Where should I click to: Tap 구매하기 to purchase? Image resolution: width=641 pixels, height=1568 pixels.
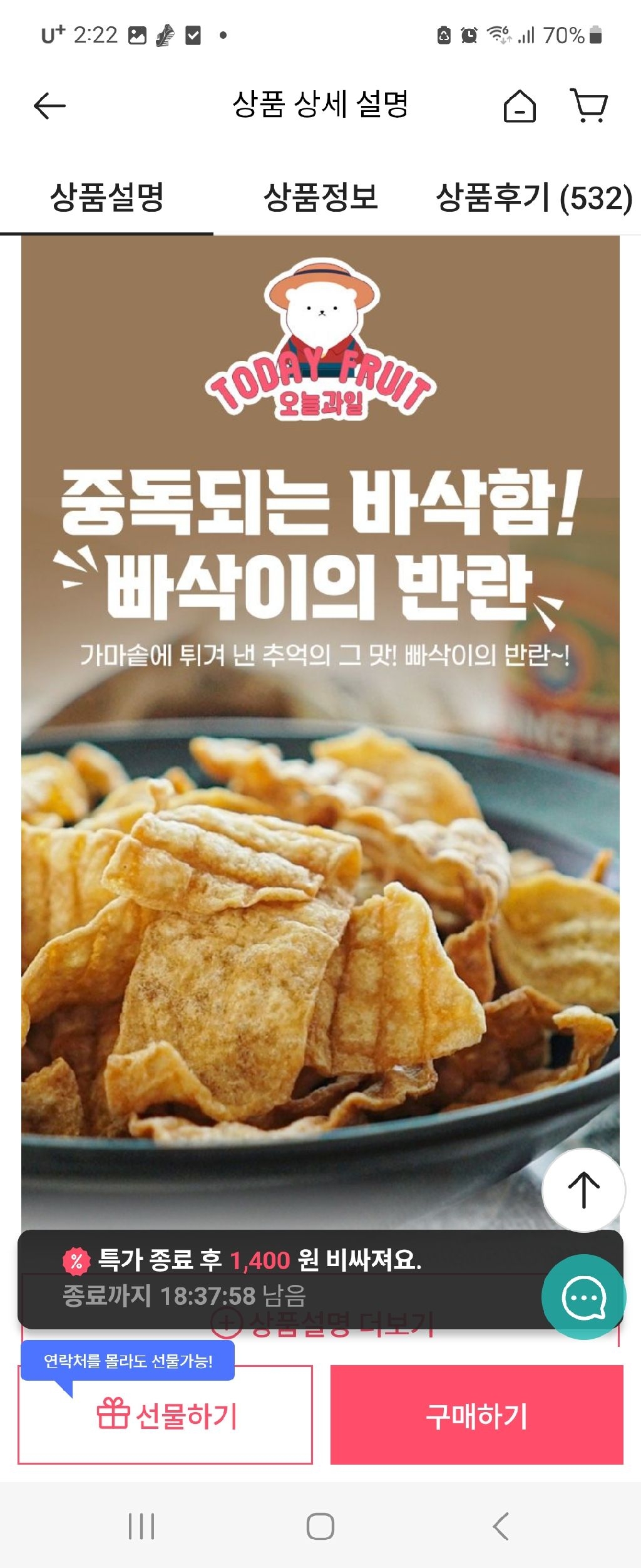click(476, 1415)
